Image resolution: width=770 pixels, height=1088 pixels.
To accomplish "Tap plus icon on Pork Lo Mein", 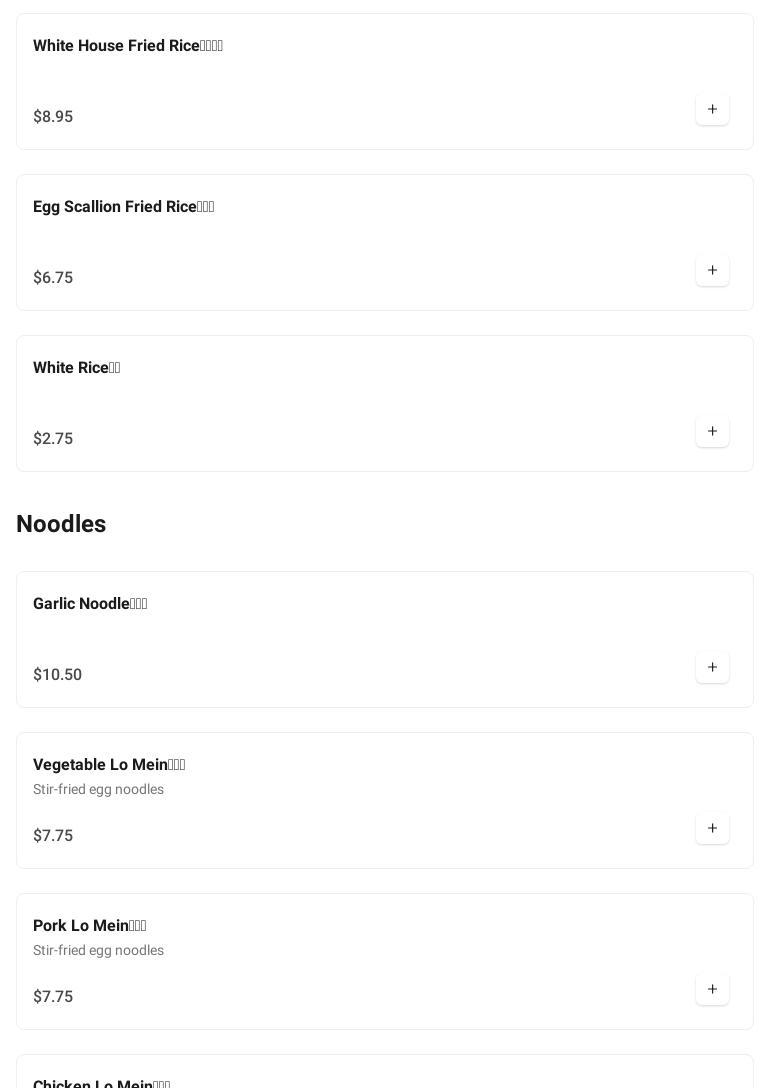I will 712,989.
